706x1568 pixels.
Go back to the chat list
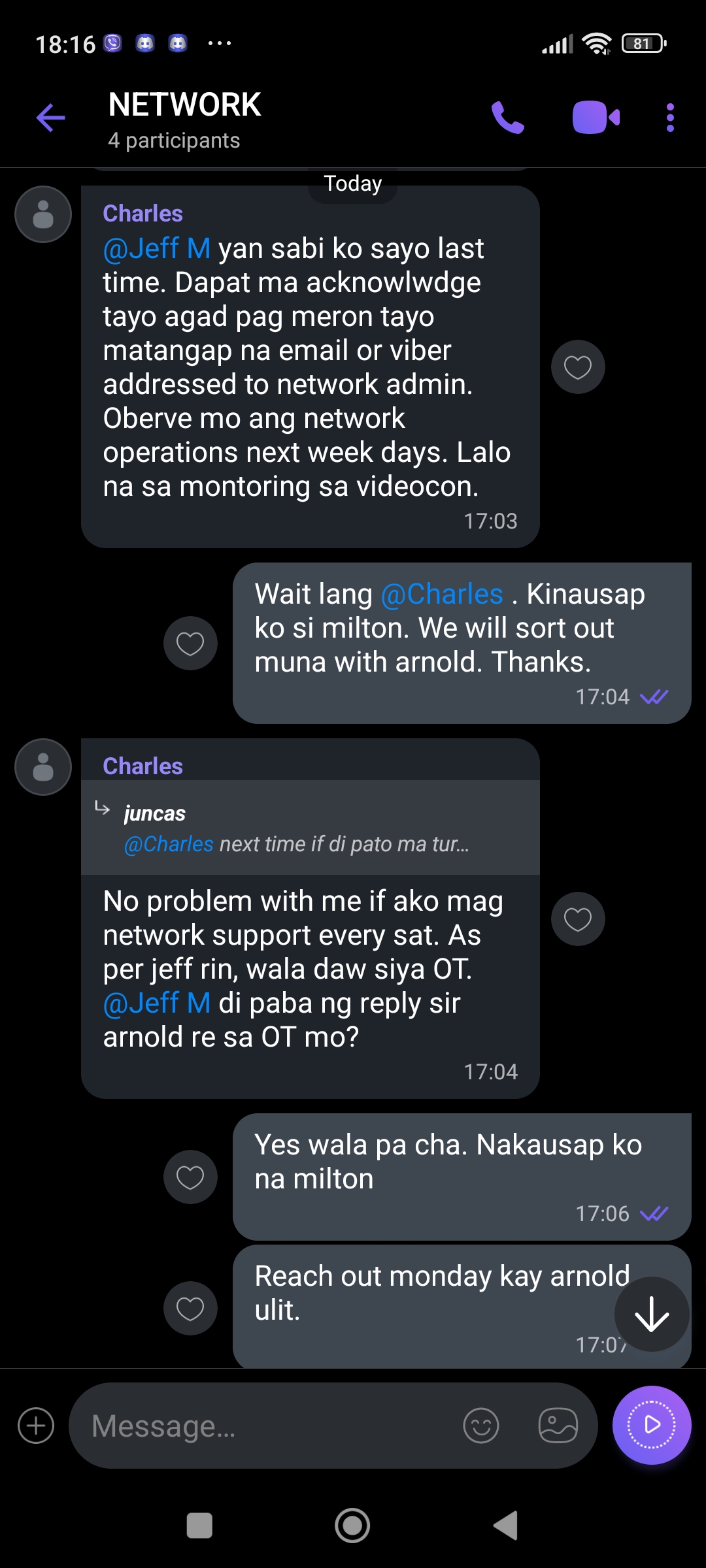50,118
